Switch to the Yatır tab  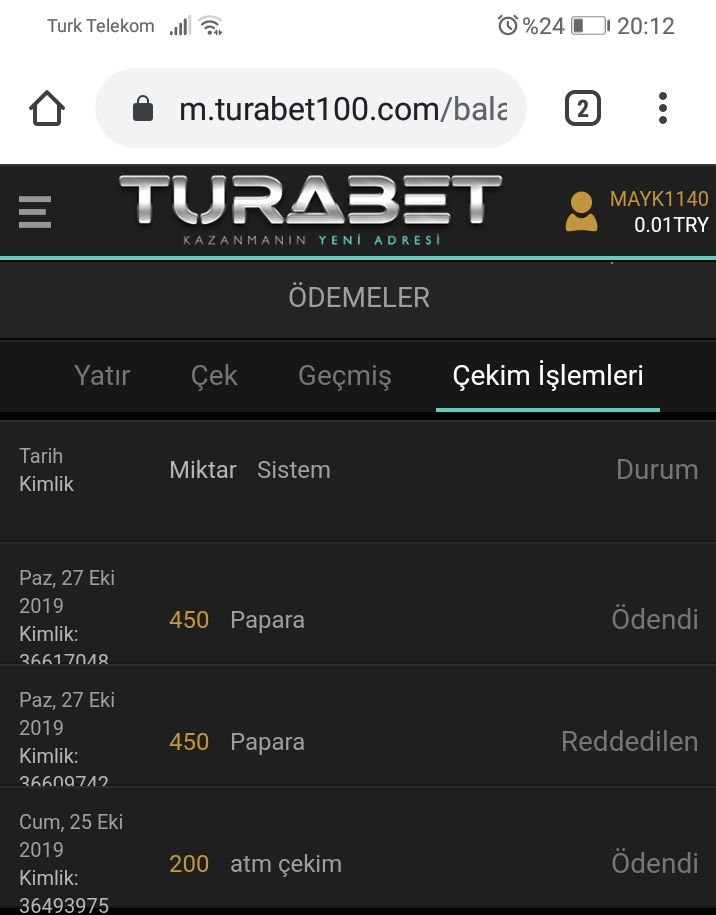[x=102, y=376]
